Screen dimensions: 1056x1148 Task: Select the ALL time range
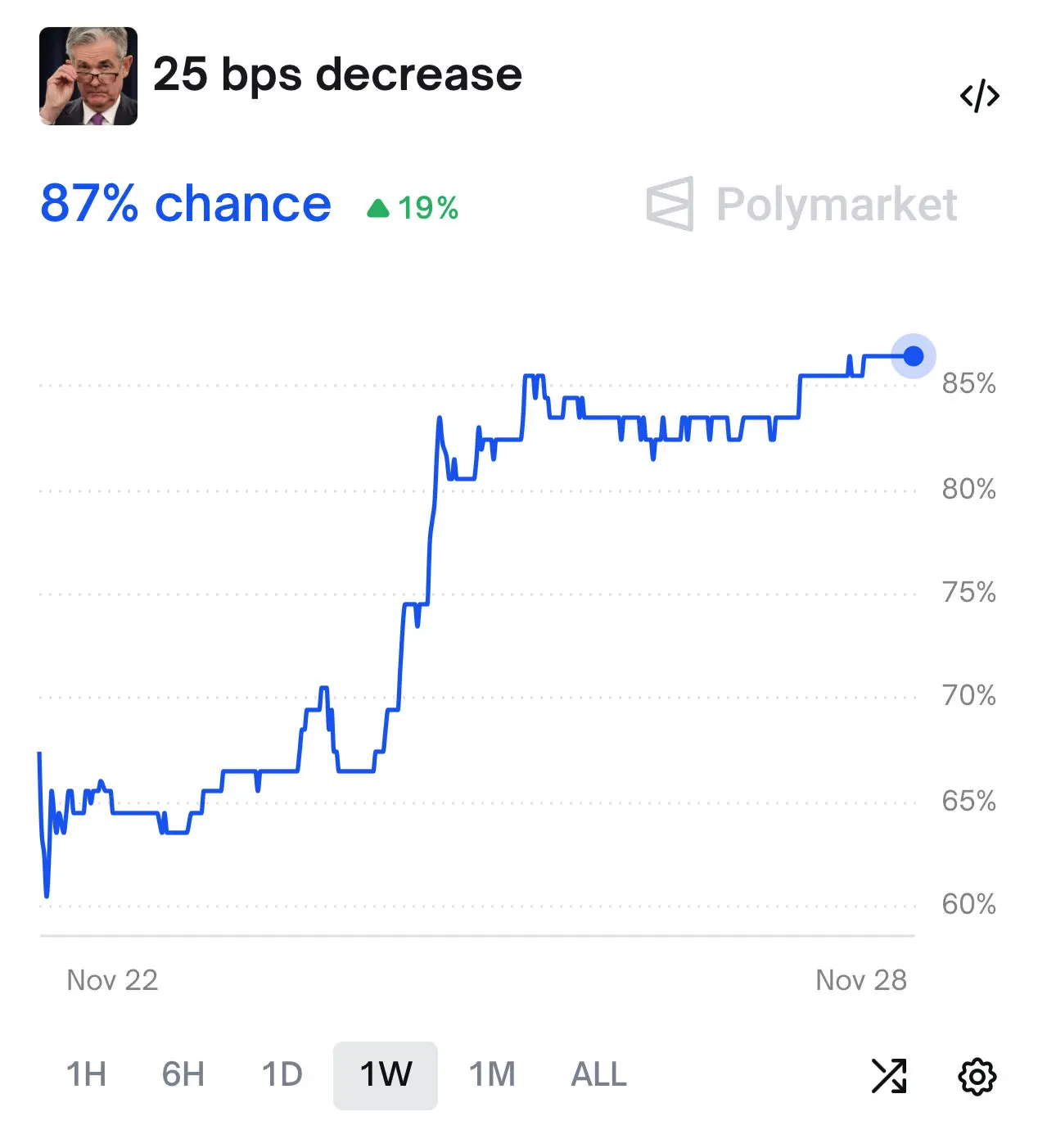[597, 1075]
